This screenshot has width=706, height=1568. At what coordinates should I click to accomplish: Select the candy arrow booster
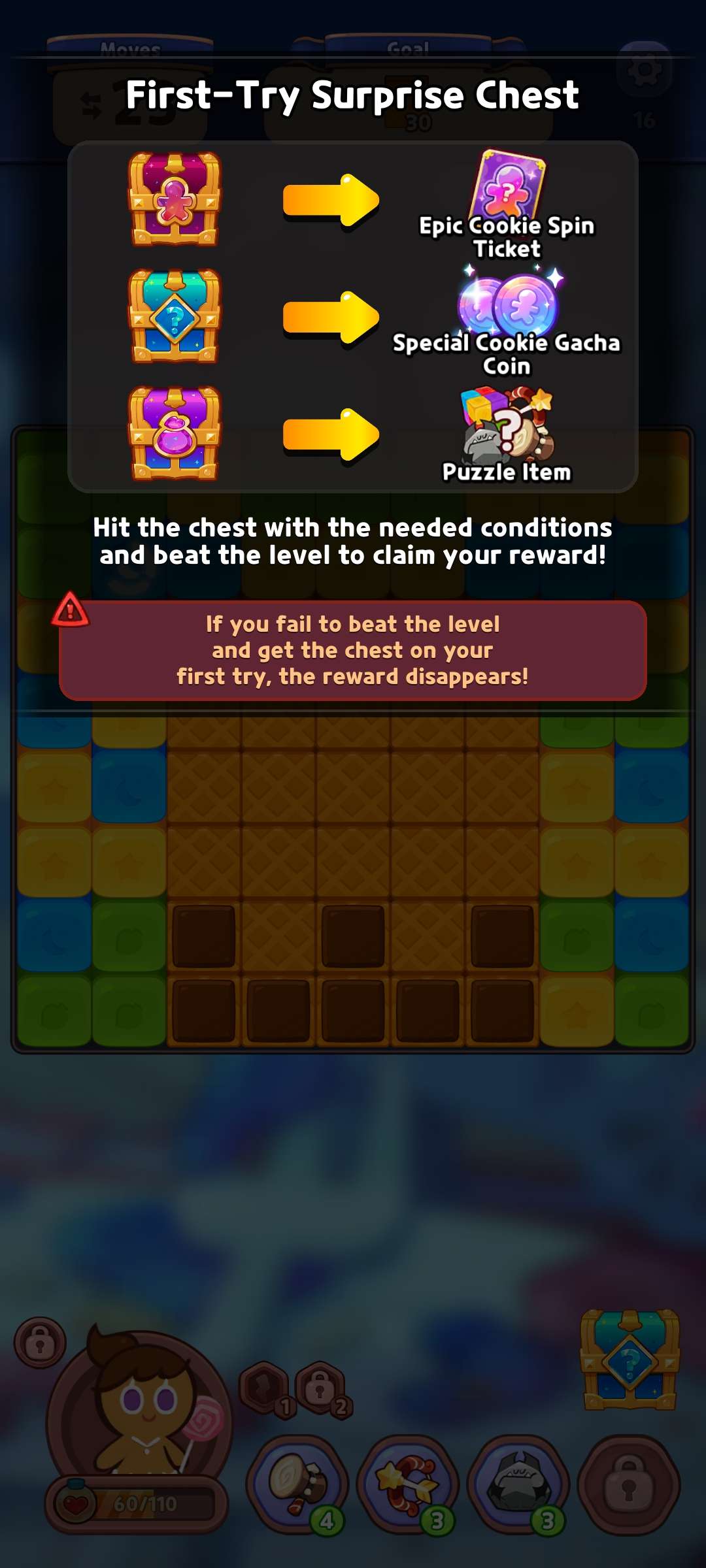coord(409,1484)
